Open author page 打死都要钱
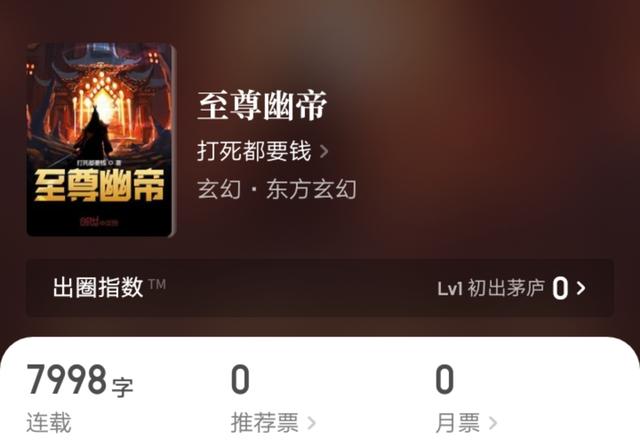 pos(262,152)
